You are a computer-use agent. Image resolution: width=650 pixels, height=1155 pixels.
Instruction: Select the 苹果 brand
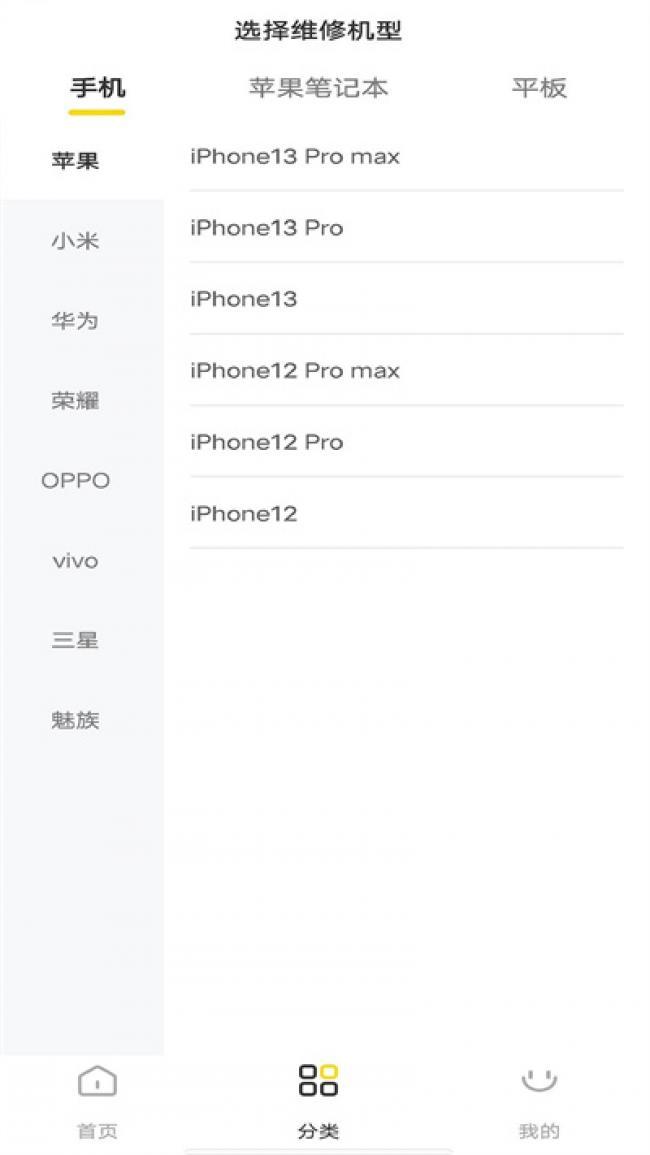[75, 161]
